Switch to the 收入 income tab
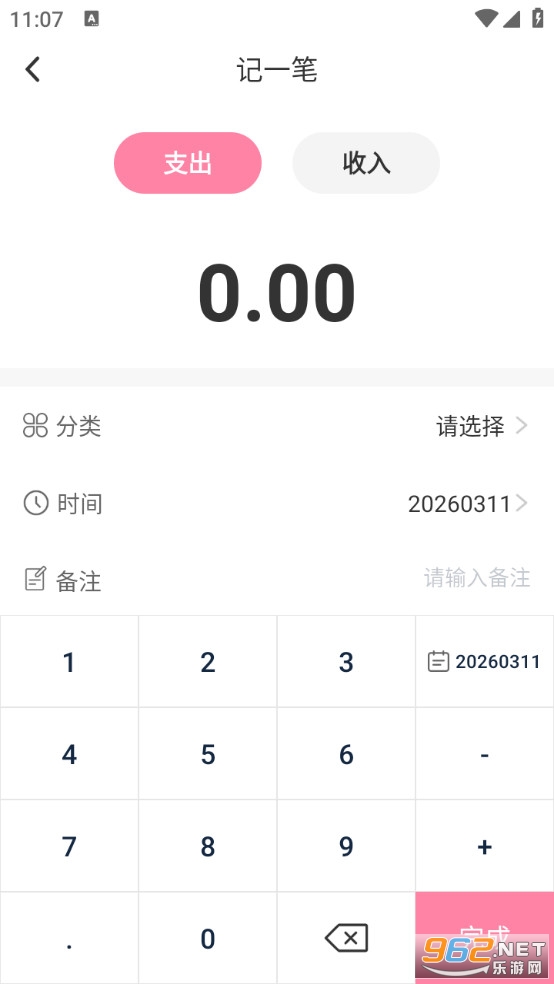This screenshot has height=984, width=554. pos(366,163)
